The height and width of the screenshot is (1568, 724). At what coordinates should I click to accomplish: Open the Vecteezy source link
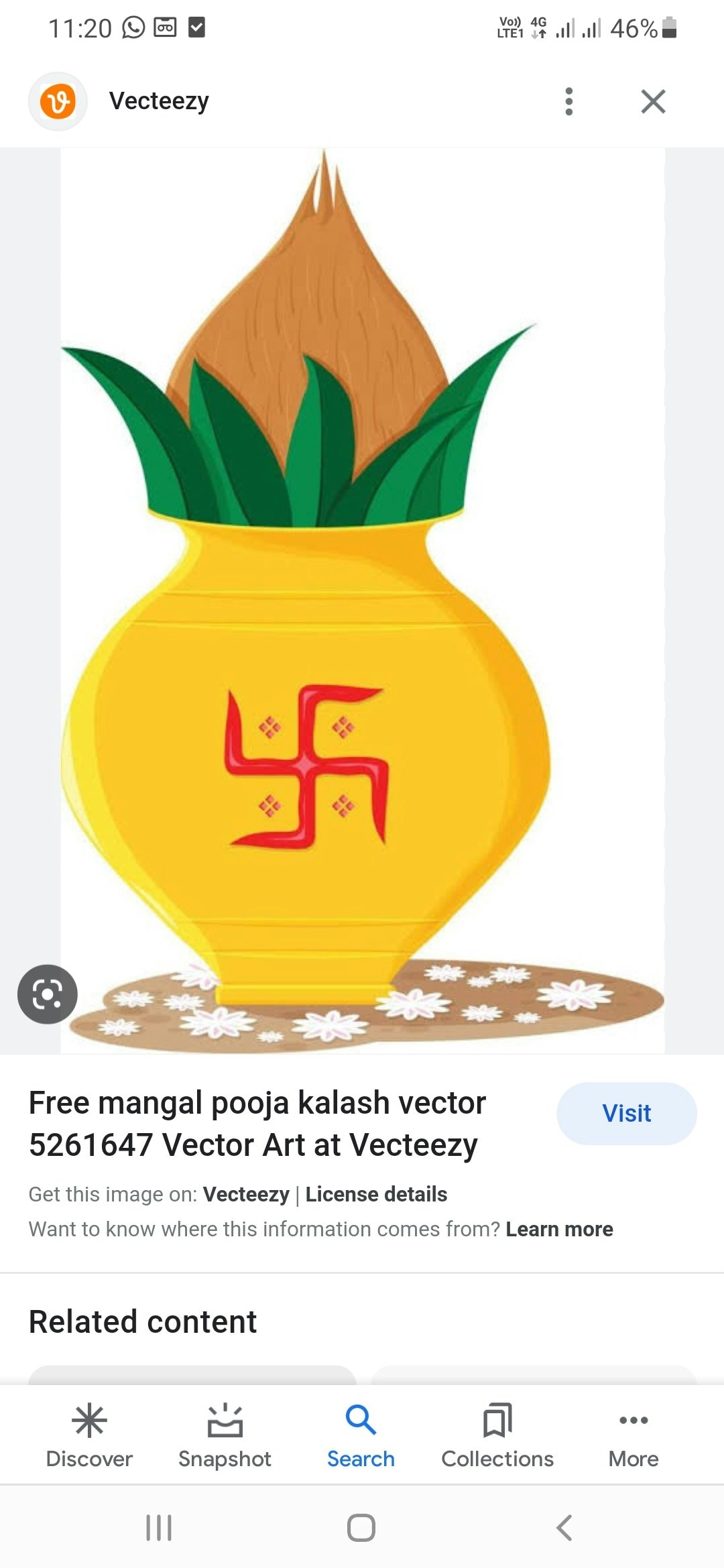246,1194
